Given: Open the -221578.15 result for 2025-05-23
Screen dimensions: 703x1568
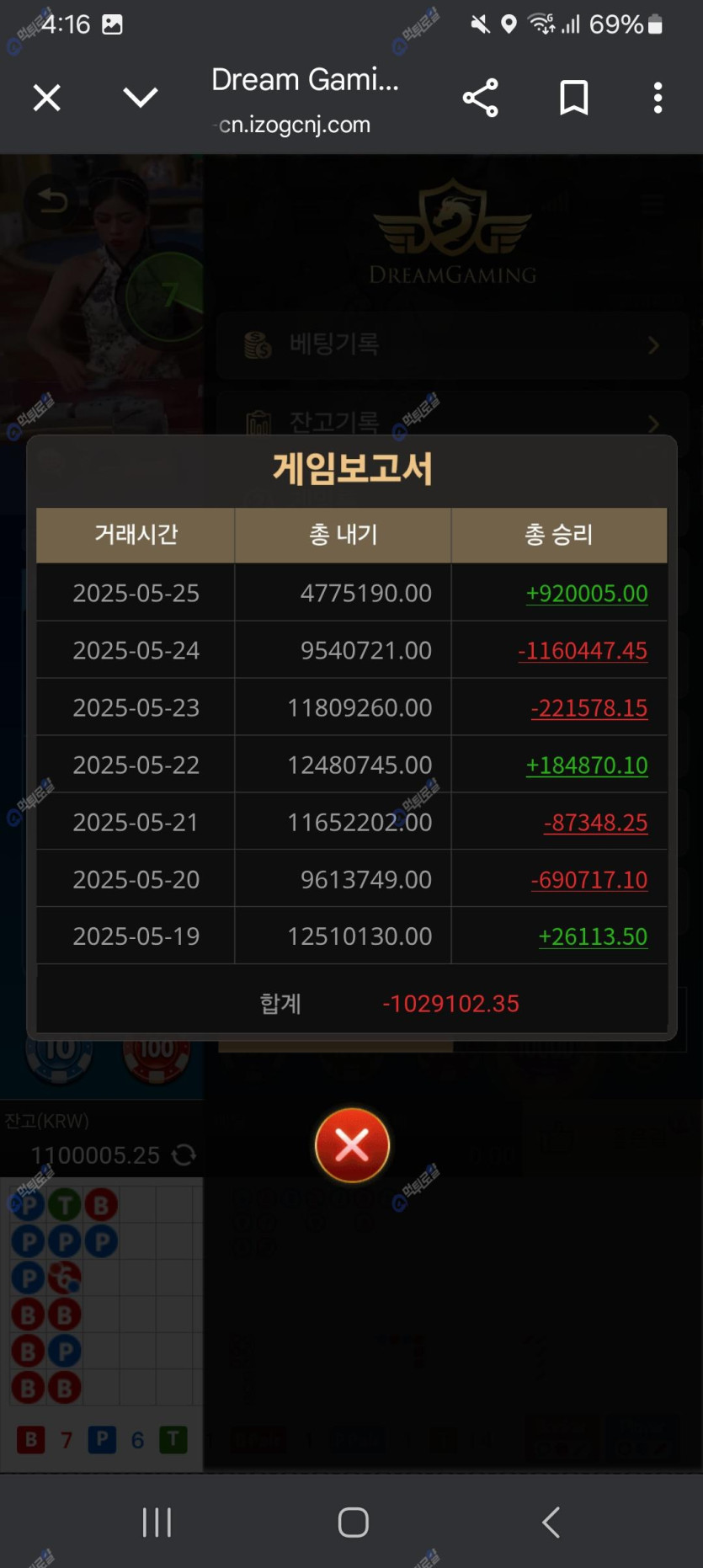Looking at the screenshot, I should [589, 707].
